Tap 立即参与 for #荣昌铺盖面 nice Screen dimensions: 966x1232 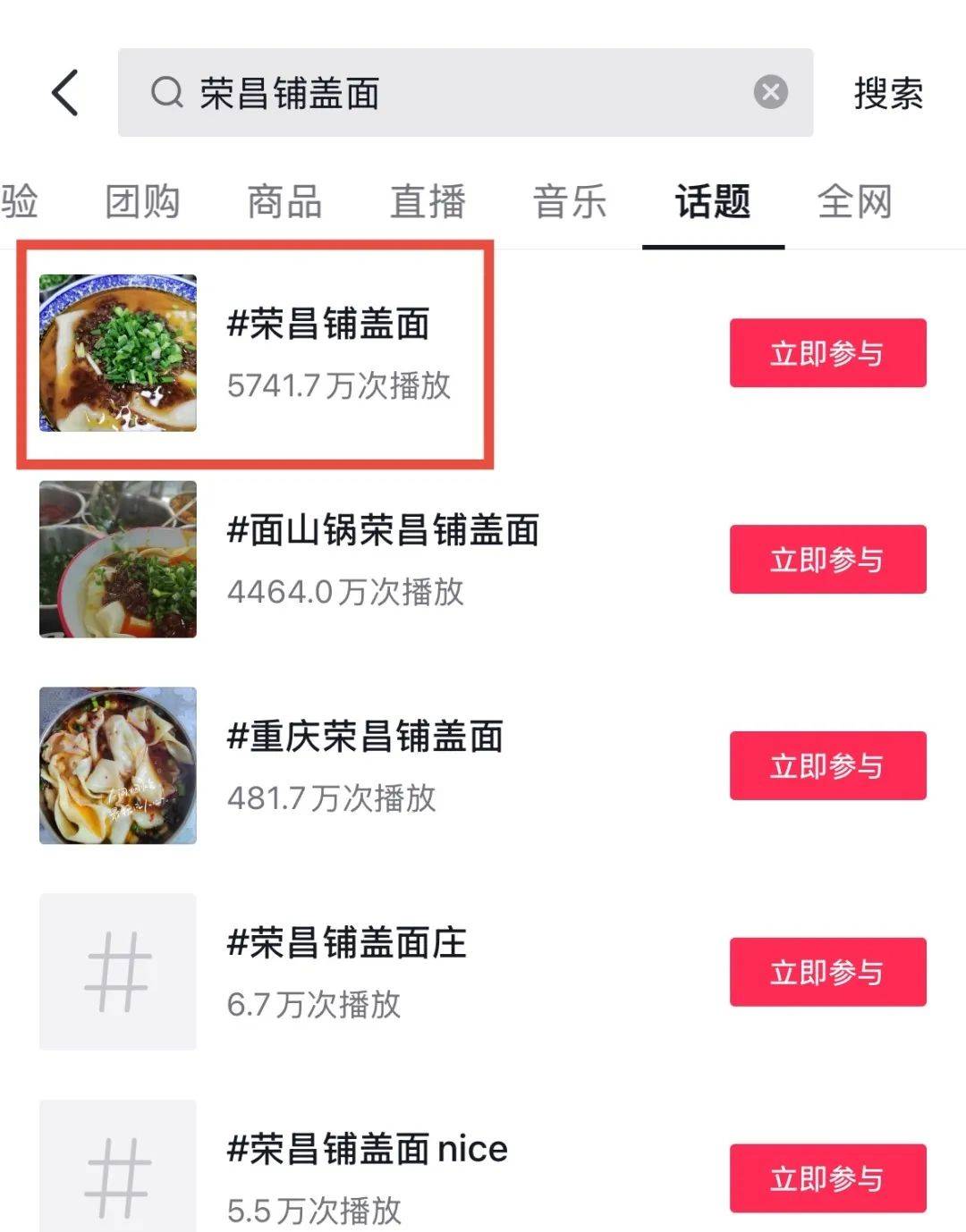tap(827, 1178)
